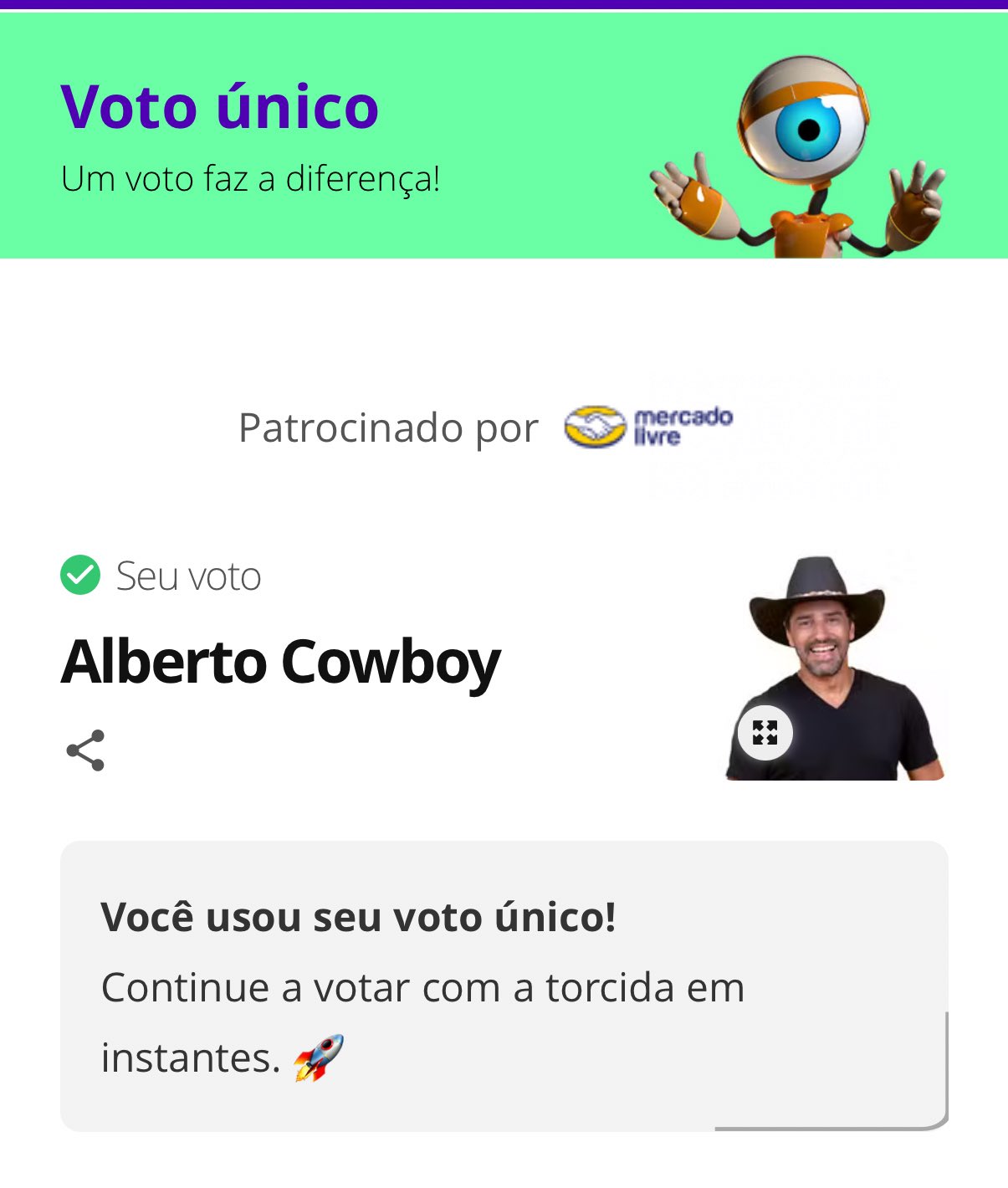1008x1188 pixels.
Task: Expand Alberto Cowboy's photo
Action: 765,733
